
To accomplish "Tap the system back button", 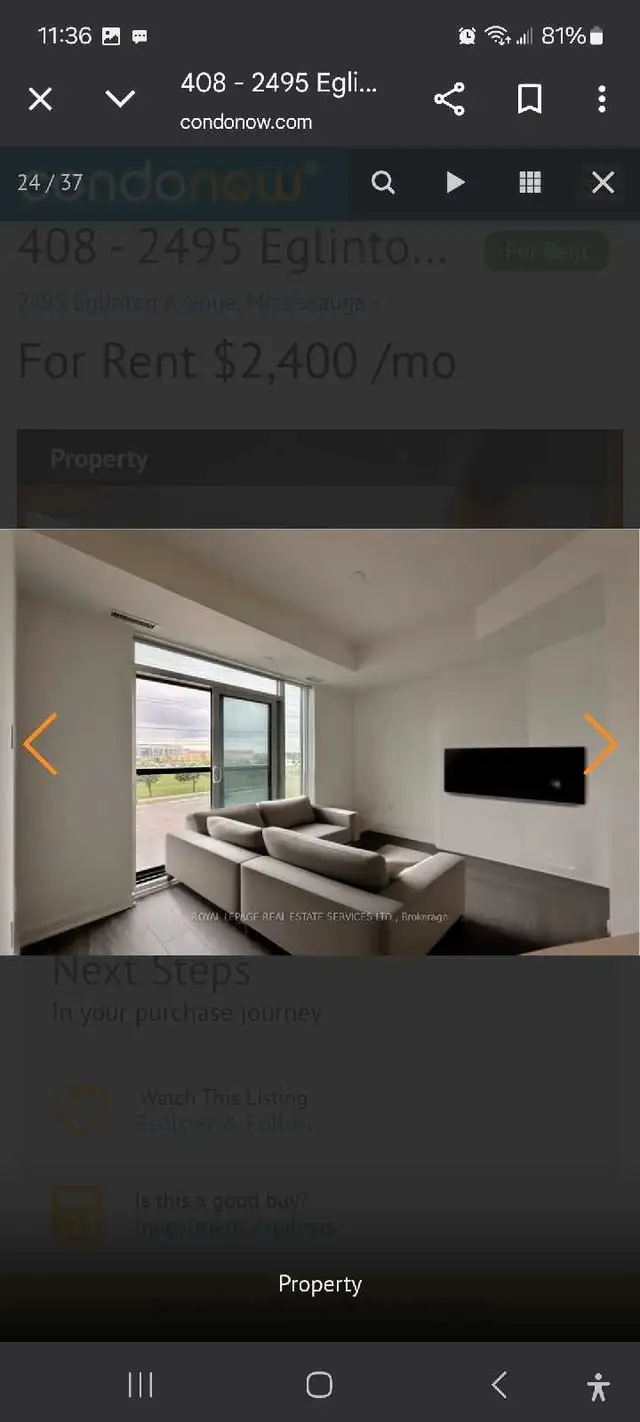I will point(500,1384).
